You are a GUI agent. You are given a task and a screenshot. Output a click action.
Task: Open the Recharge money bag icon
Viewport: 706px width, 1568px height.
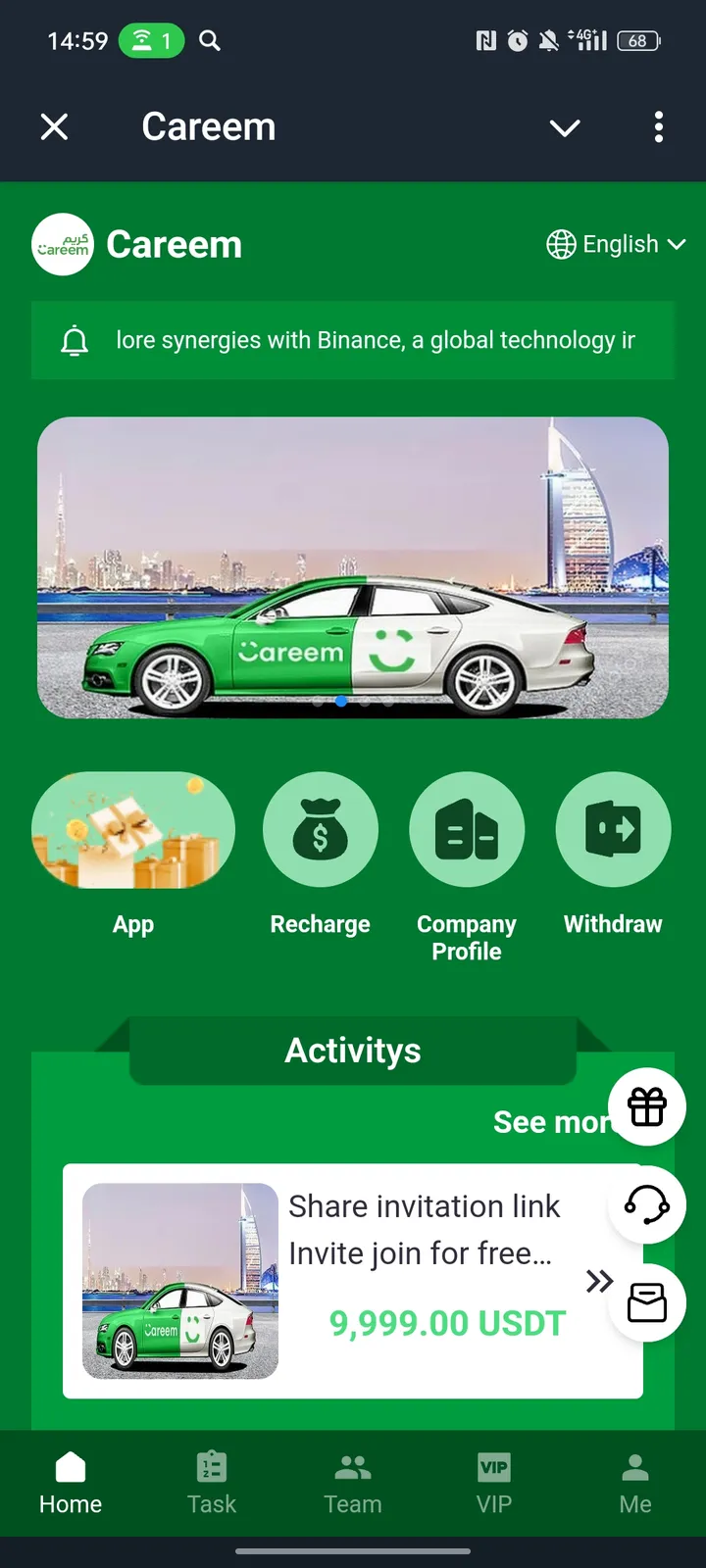click(x=320, y=829)
